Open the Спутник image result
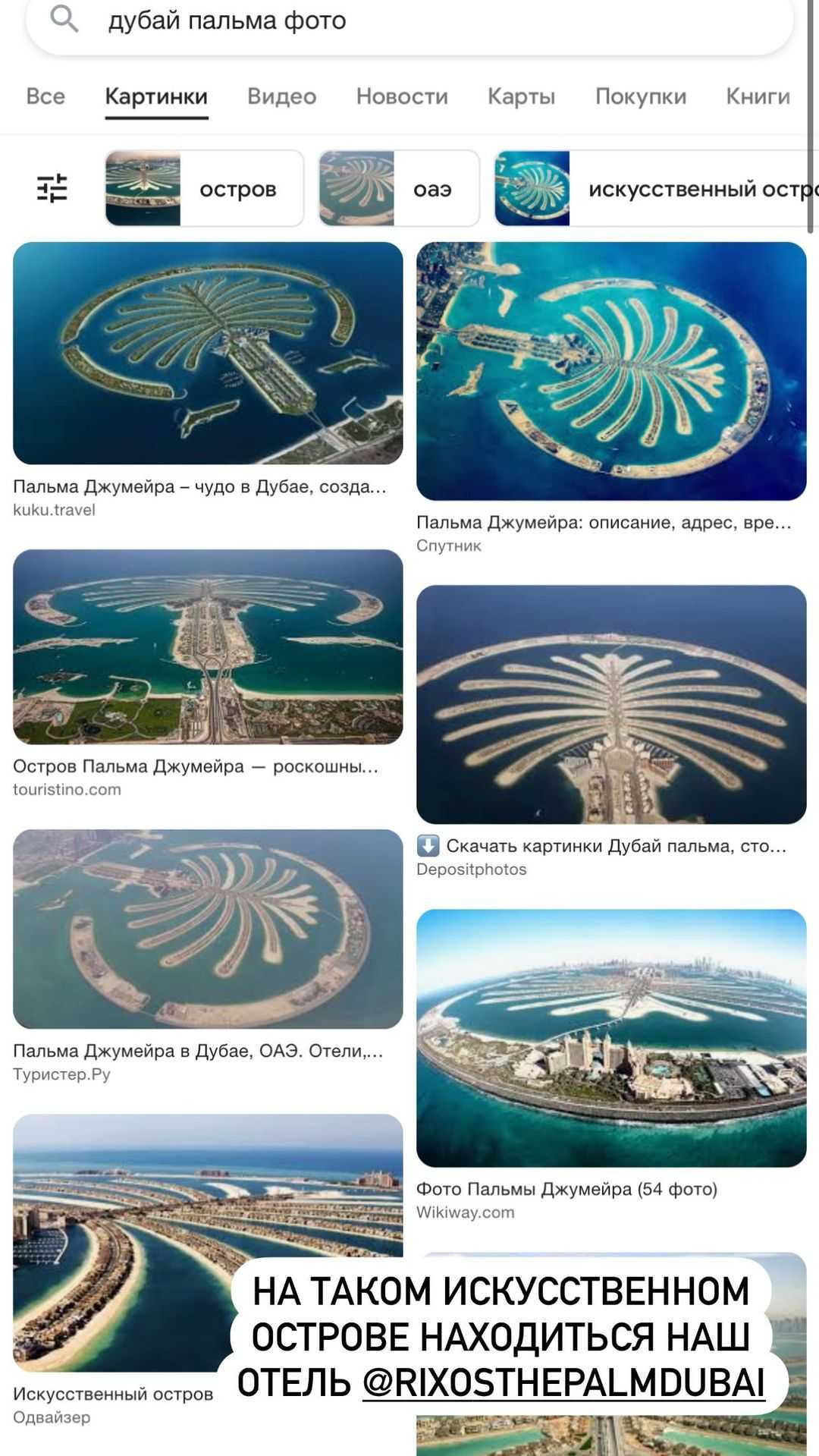Screen dimensions: 819x1456 611,371
